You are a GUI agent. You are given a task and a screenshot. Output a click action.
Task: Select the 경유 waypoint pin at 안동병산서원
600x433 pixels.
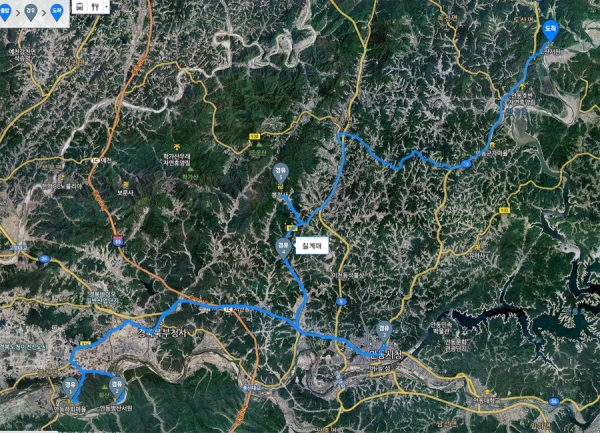coord(115,384)
